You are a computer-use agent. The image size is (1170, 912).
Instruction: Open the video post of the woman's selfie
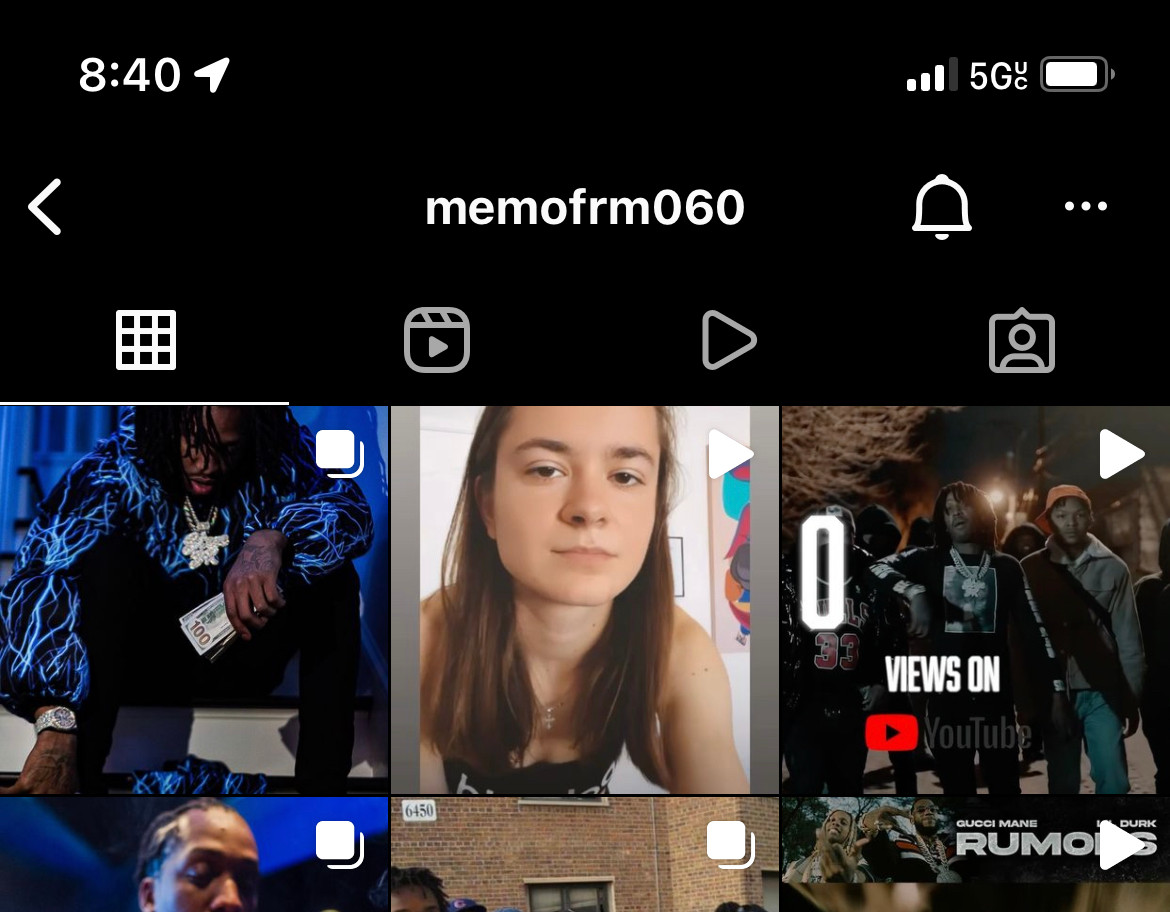tap(584, 600)
